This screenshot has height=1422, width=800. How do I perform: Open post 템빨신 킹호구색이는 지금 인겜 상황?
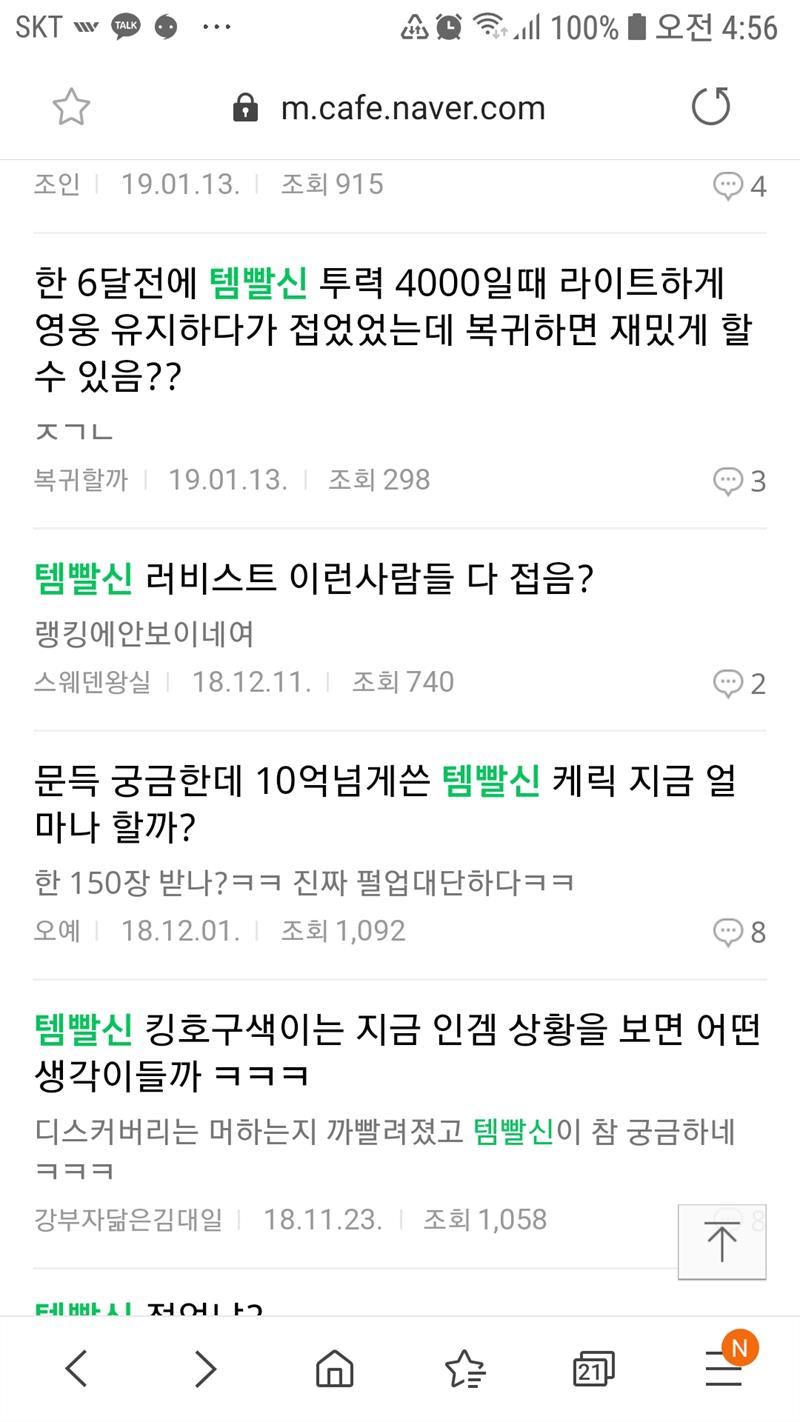point(397,1051)
